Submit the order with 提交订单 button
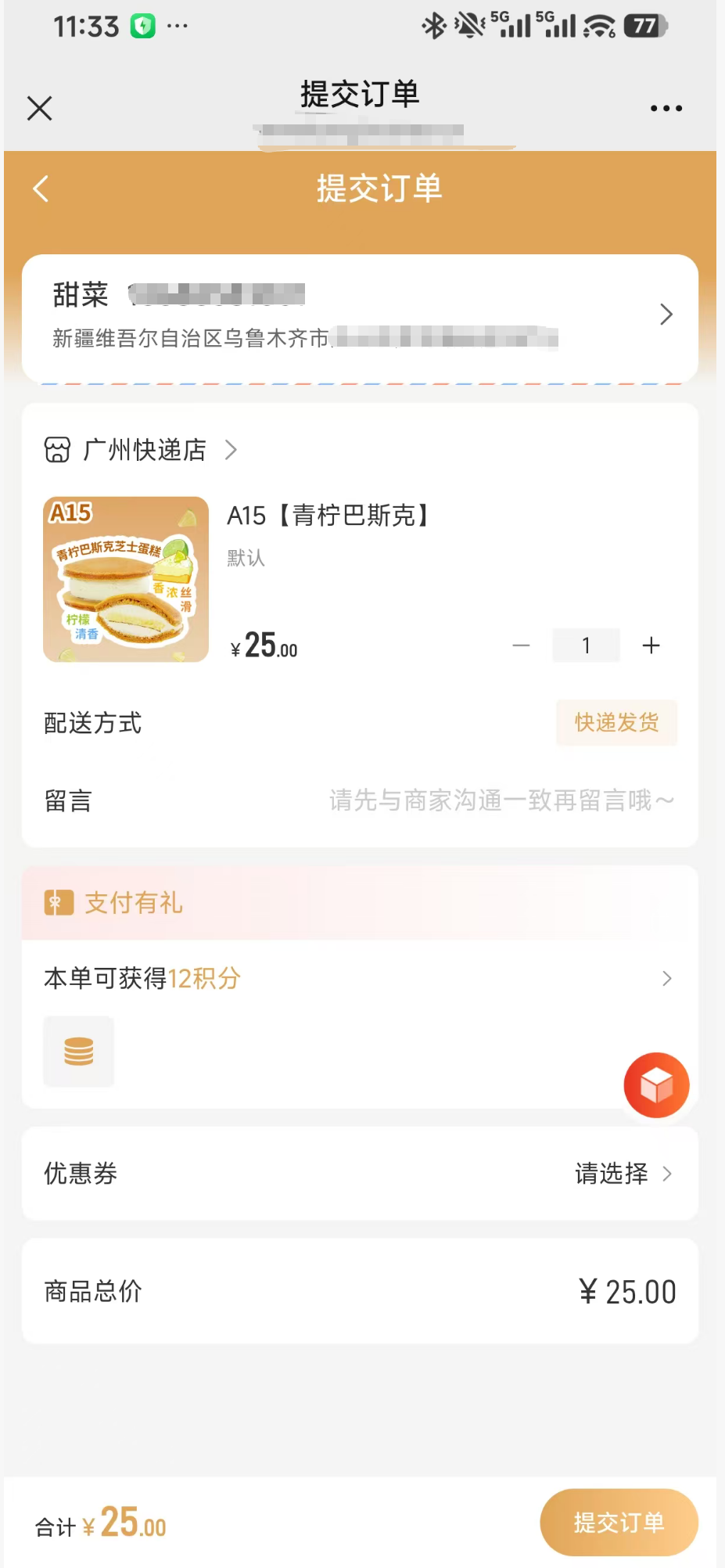The width and height of the screenshot is (725, 1568). 619,1522
